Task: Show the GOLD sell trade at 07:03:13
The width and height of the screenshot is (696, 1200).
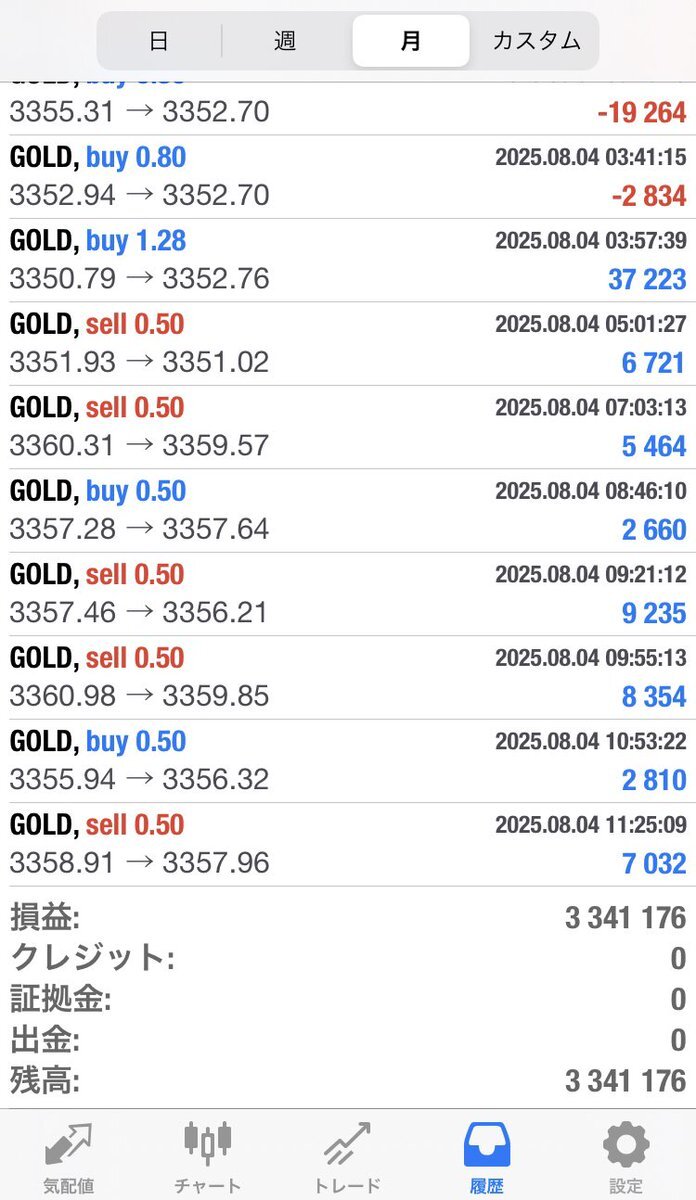Action: click(x=348, y=427)
